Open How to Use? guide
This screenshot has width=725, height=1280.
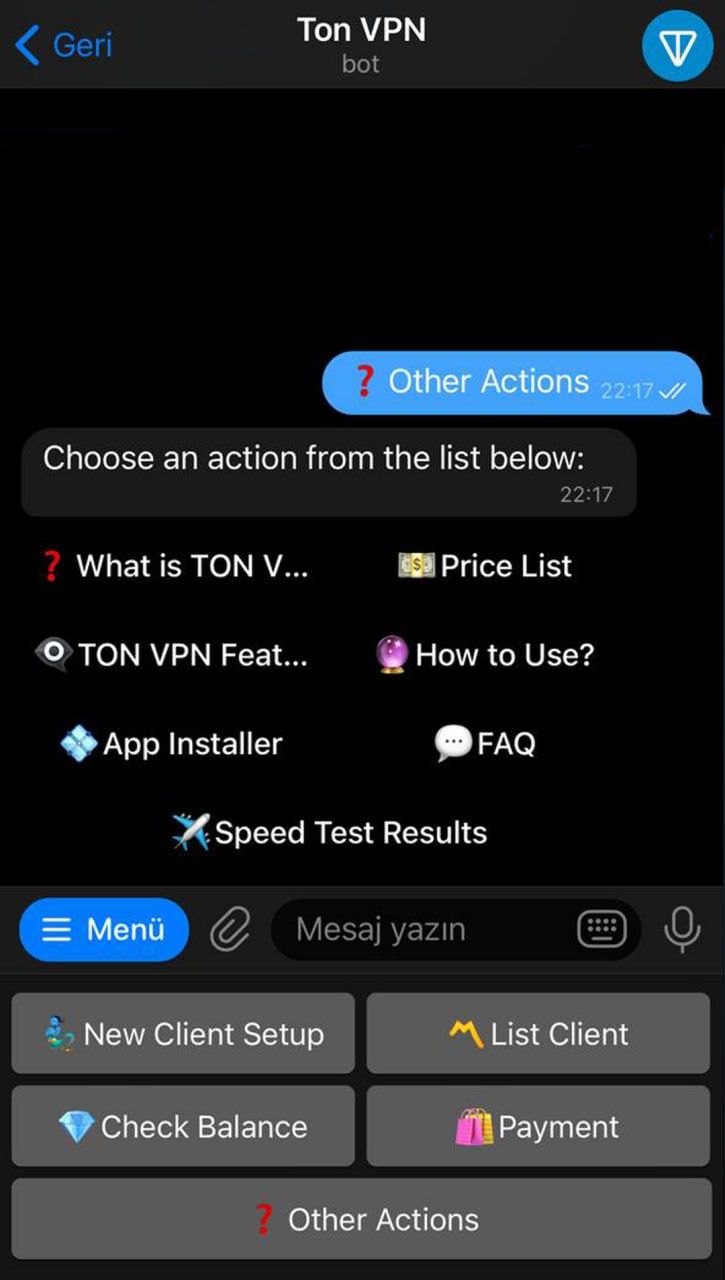pos(485,655)
